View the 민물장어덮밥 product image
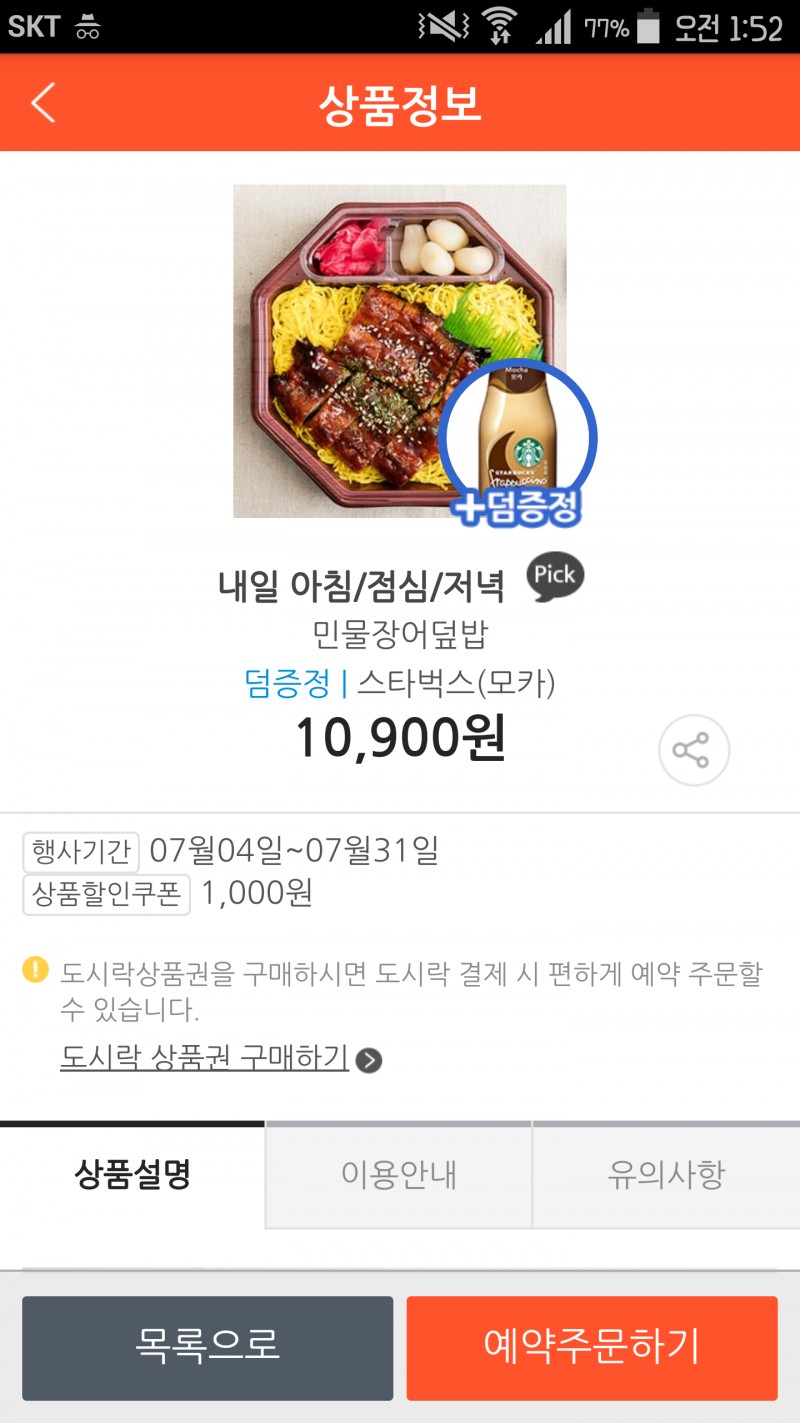The image size is (800, 1423). (400, 351)
